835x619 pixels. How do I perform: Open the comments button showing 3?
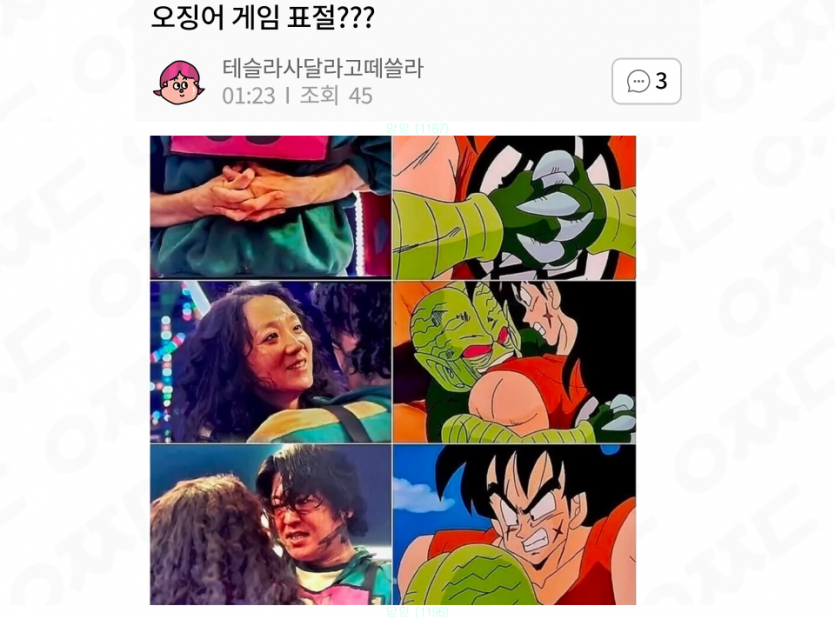pos(646,81)
